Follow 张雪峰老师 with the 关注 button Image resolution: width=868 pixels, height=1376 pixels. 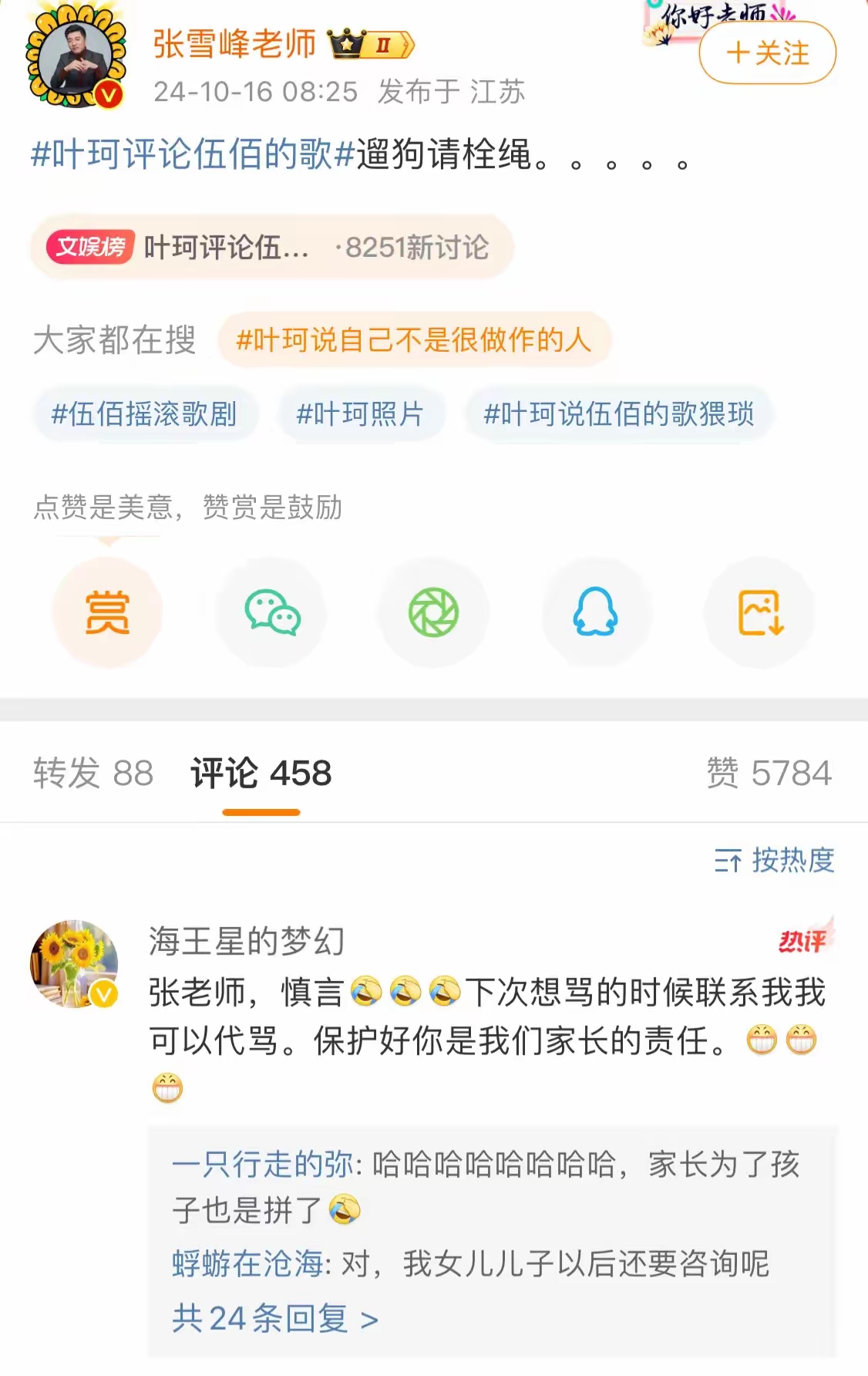[x=767, y=53]
